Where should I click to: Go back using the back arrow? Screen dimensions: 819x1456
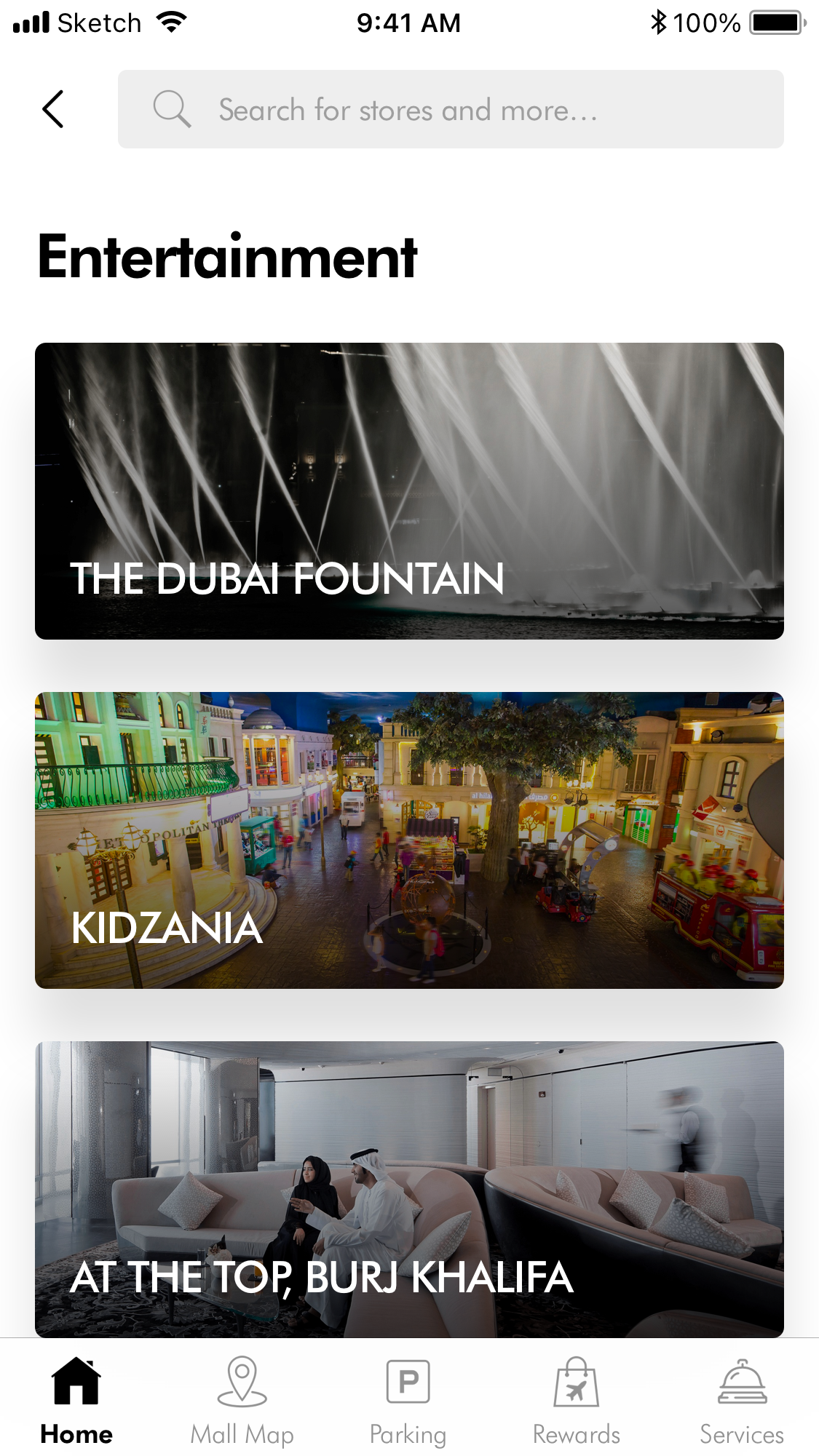coord(53,109)
